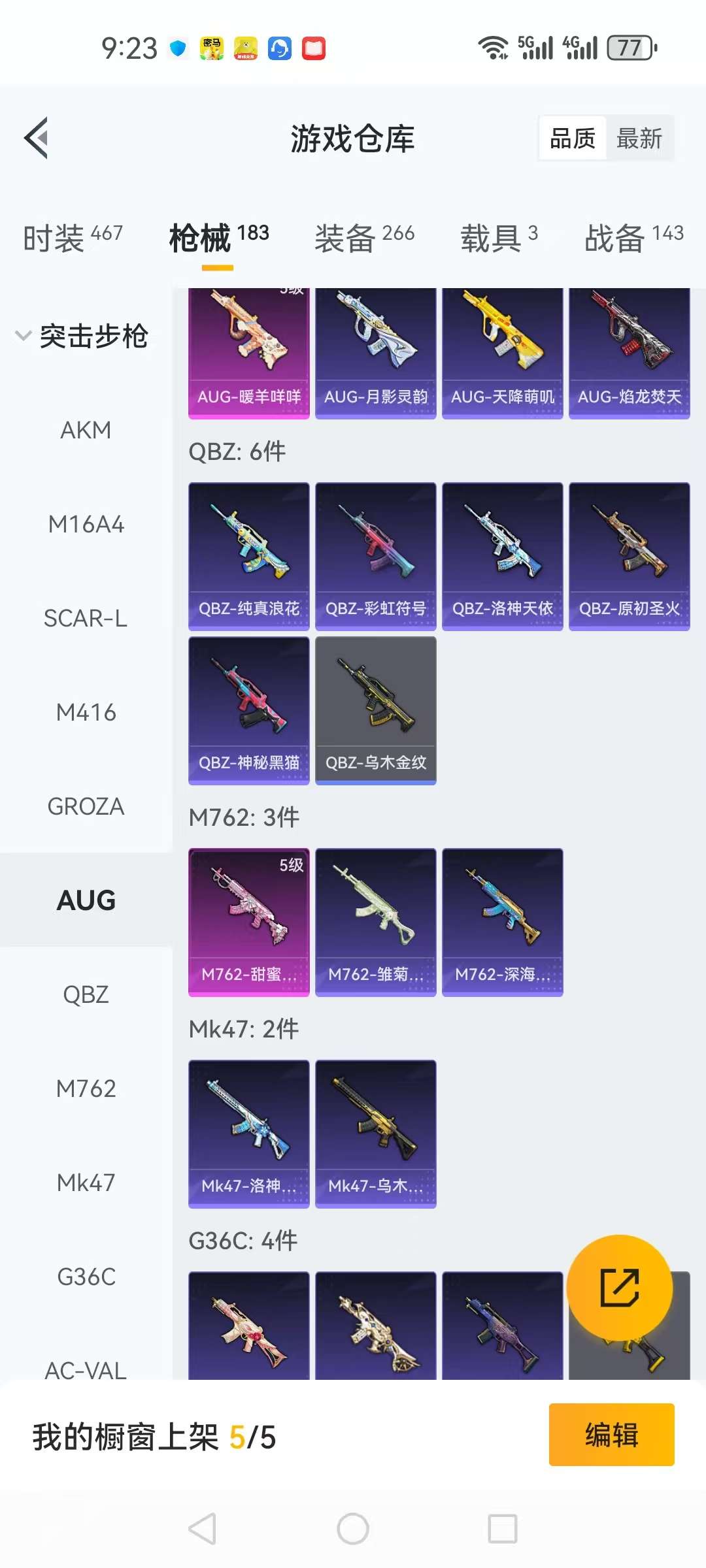Viewport: 706px width, 1568px height.
Task: Select M416 in the weapon list
Action: coord(86,713)
